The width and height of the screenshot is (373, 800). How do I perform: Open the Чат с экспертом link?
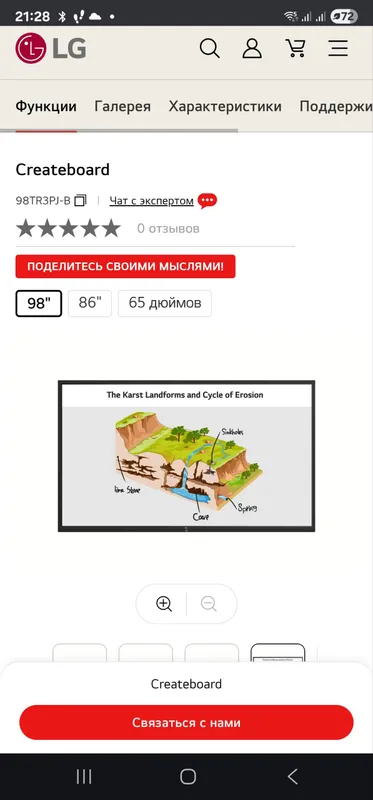[x=152, y=201]
